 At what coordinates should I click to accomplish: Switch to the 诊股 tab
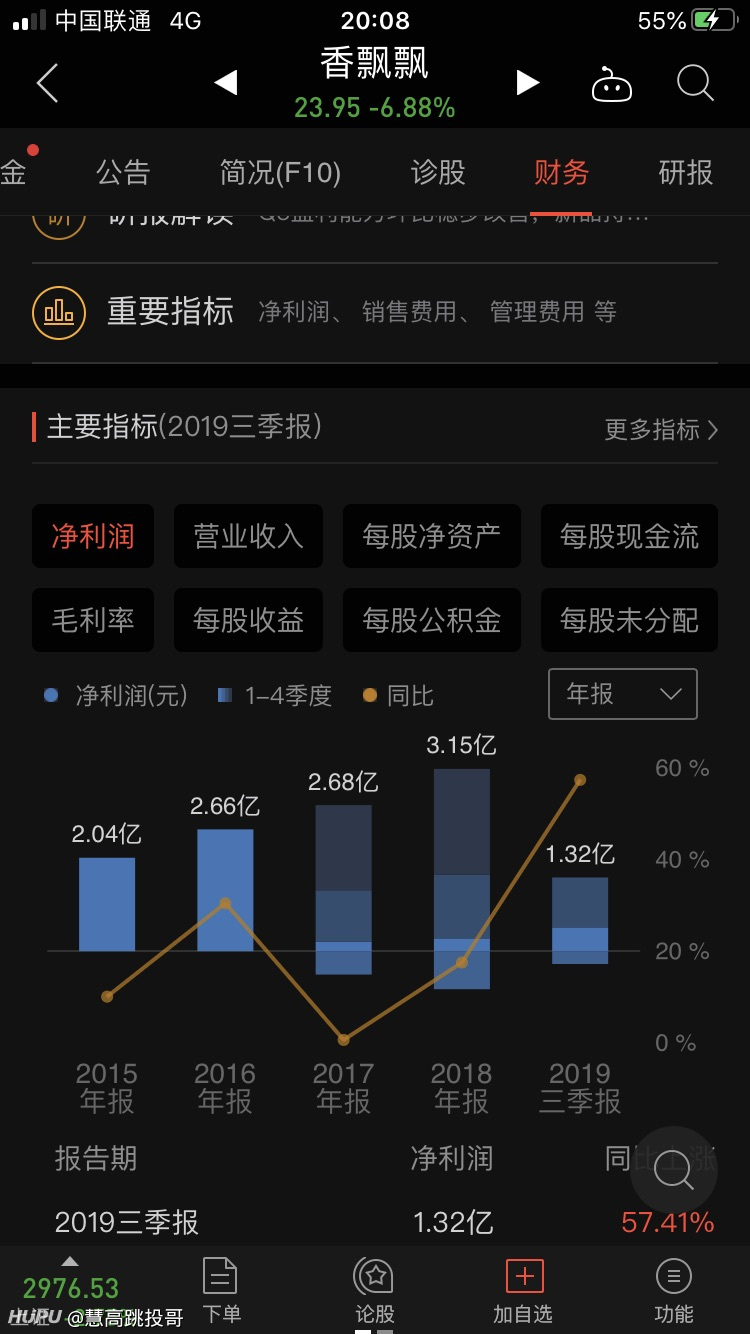pos(438,173)
